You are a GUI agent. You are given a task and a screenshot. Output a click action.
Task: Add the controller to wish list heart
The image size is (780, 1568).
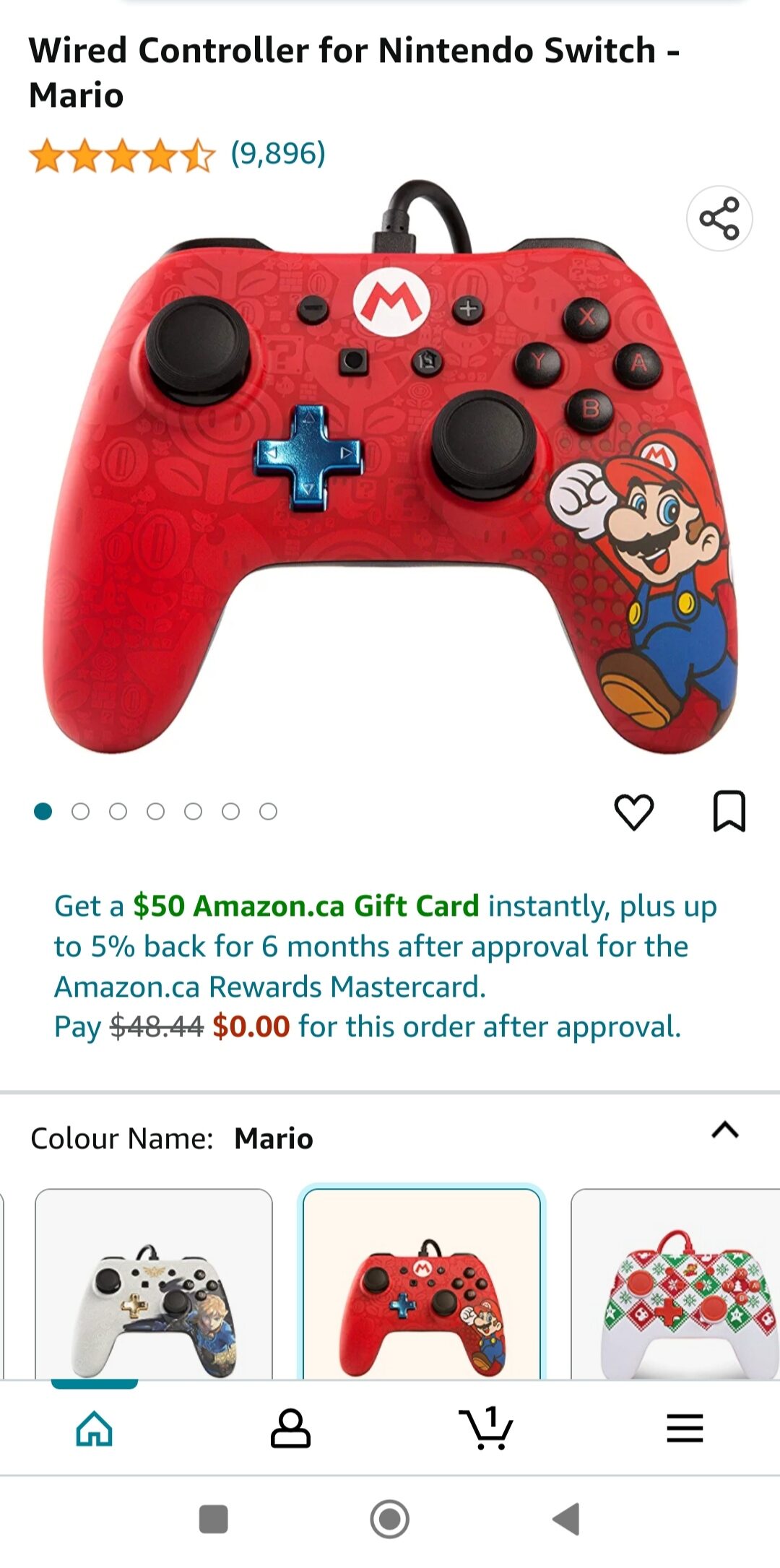[633, 812]
